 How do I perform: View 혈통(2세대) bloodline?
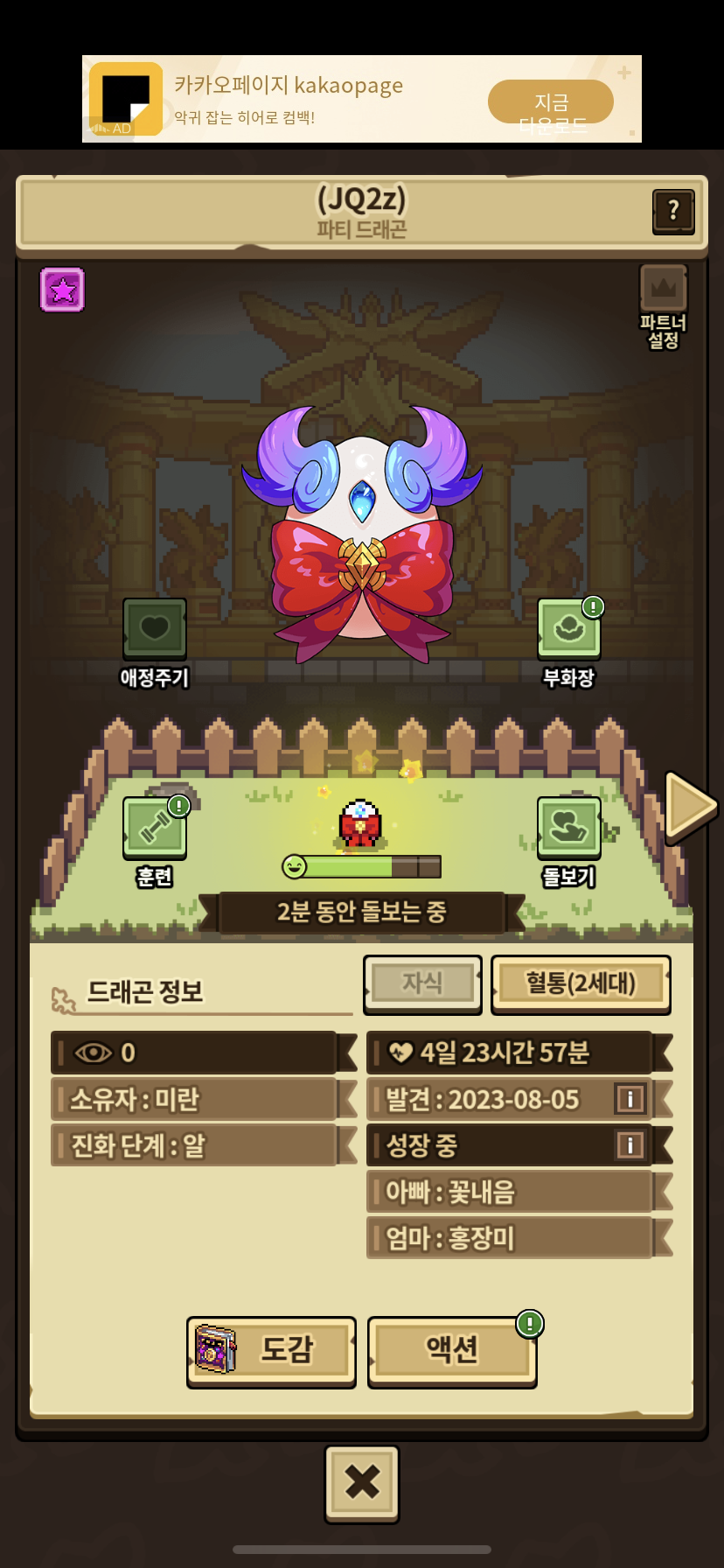pos(581,983)
